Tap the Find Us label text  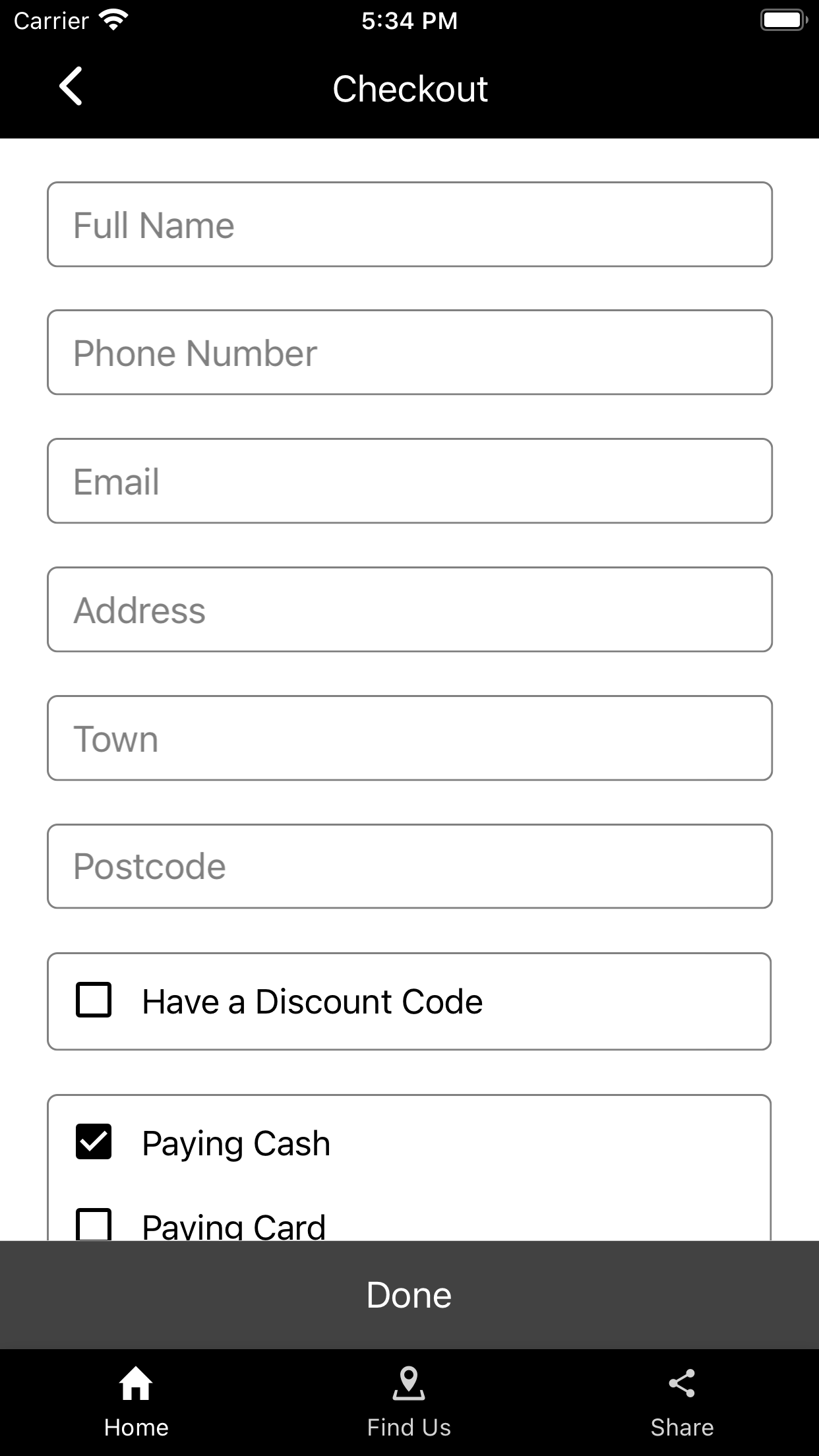pyautogui.click(x=409, y=1426)
